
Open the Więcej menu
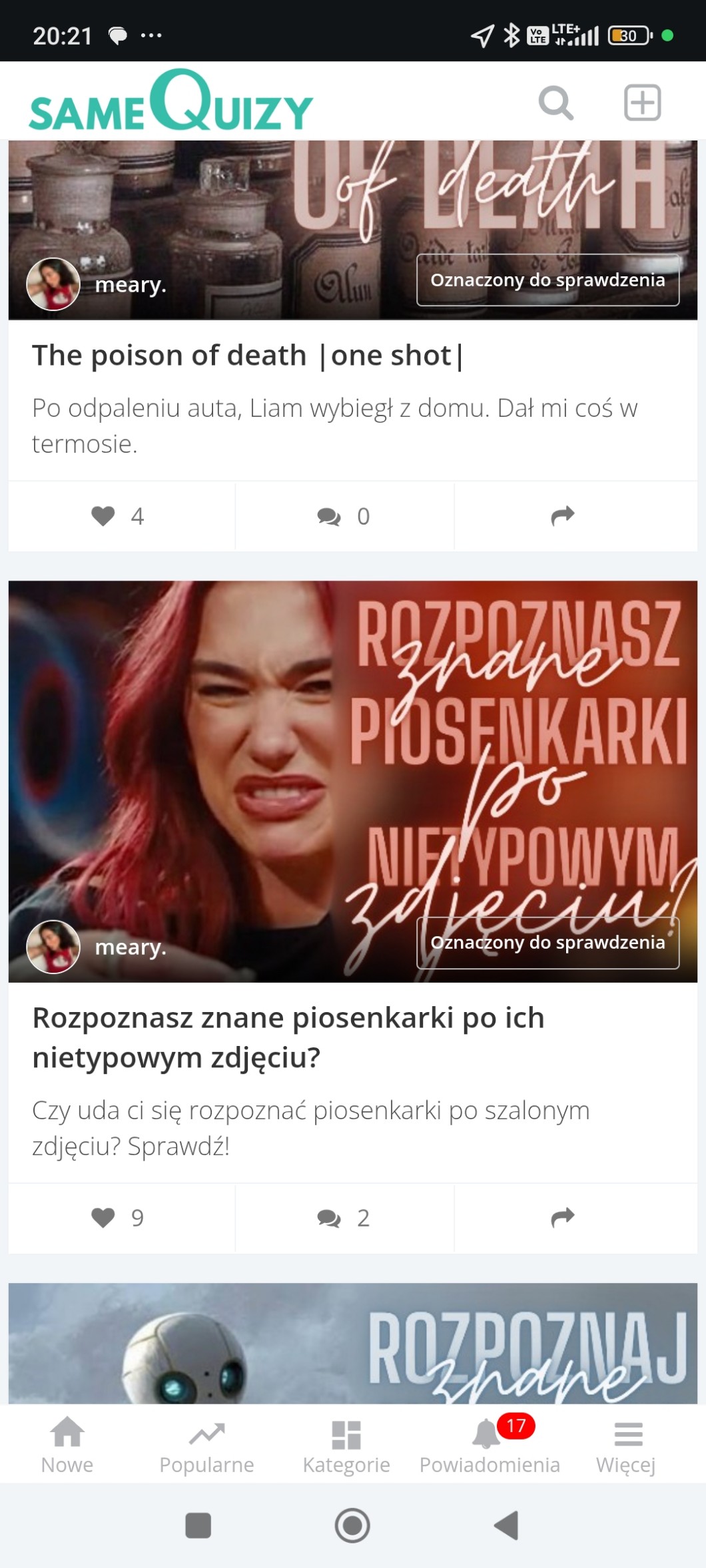click(626, 1445)
